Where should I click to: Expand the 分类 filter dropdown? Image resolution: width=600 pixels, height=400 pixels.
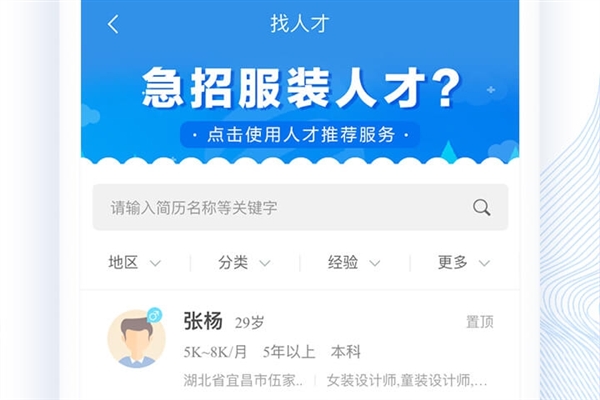245,263
